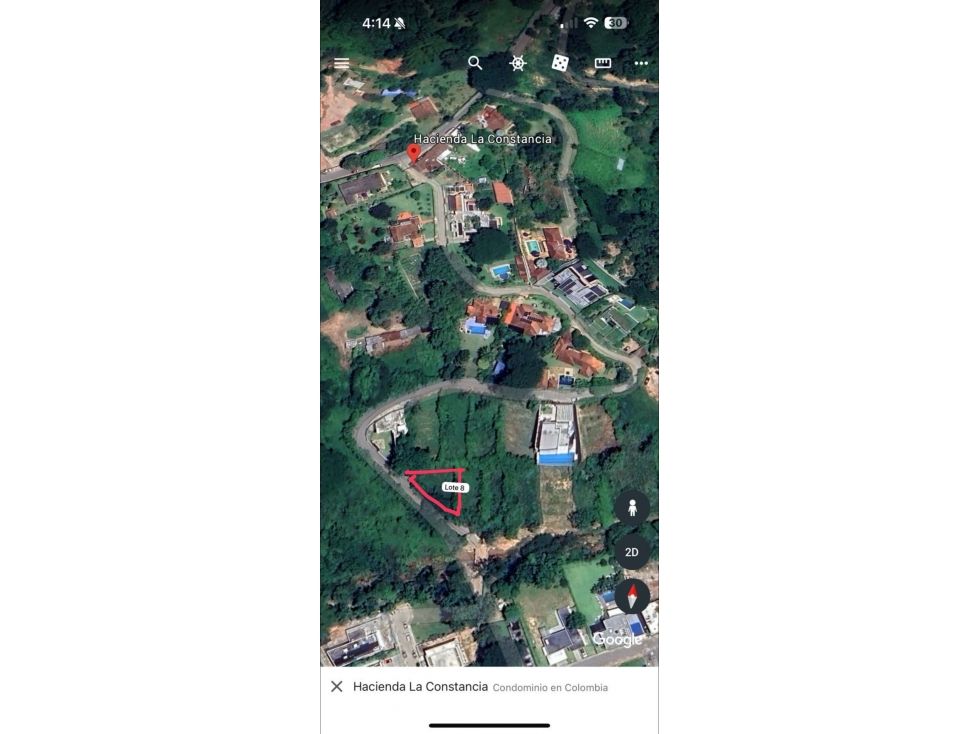Close the Hacienda La Constancia info card
979x734 pixels.
tap(337, 687)
